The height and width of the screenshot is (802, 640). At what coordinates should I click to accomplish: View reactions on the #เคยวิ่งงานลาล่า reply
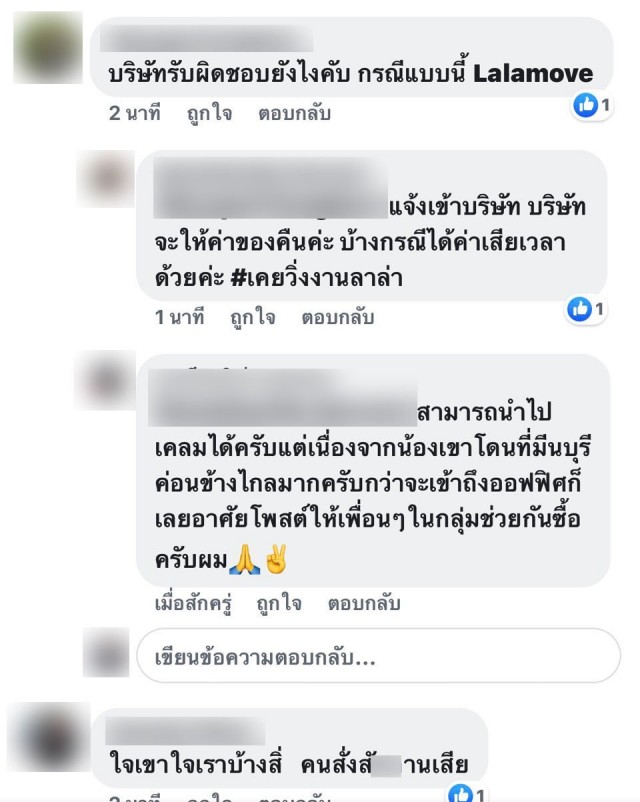tap(587, 309)
